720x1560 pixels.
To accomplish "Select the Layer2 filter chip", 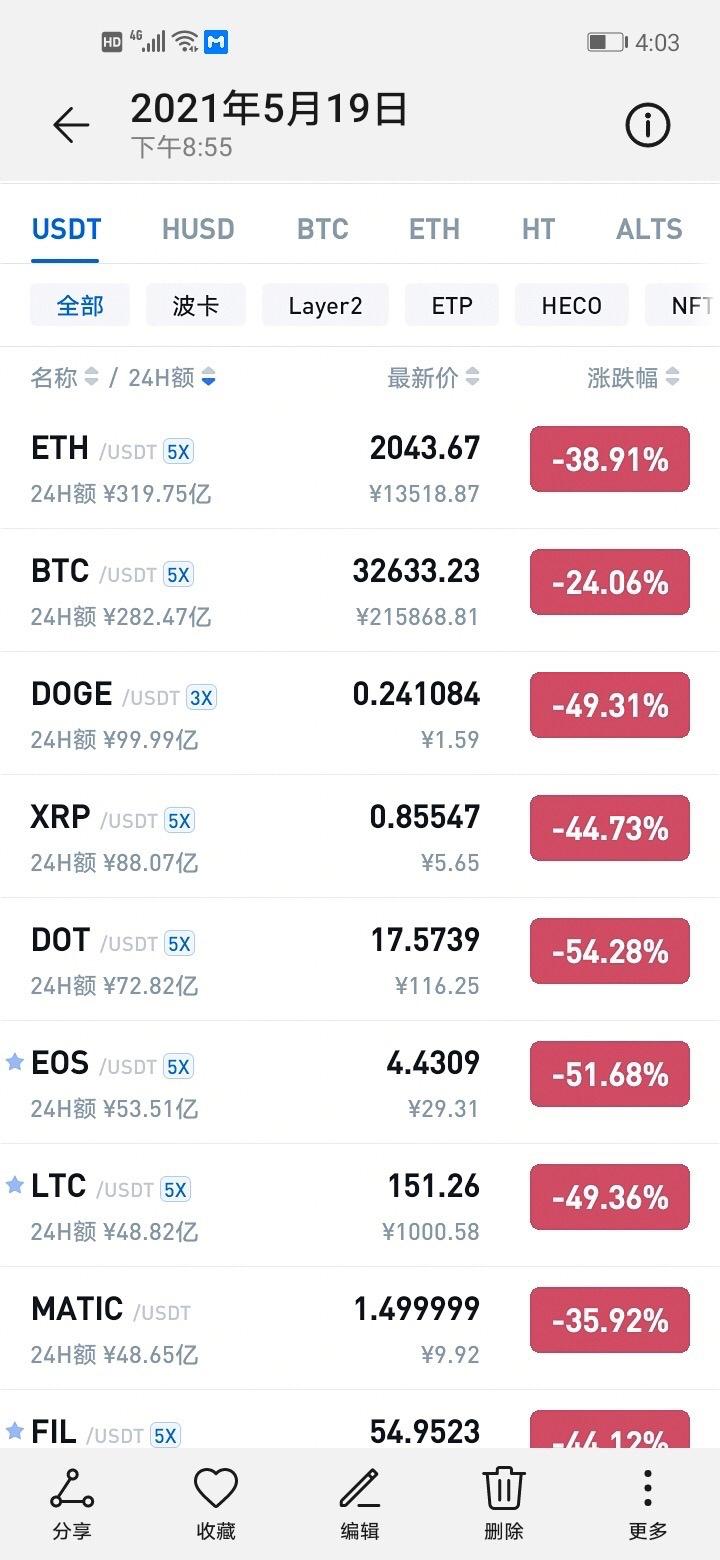I will click(325, 305).
